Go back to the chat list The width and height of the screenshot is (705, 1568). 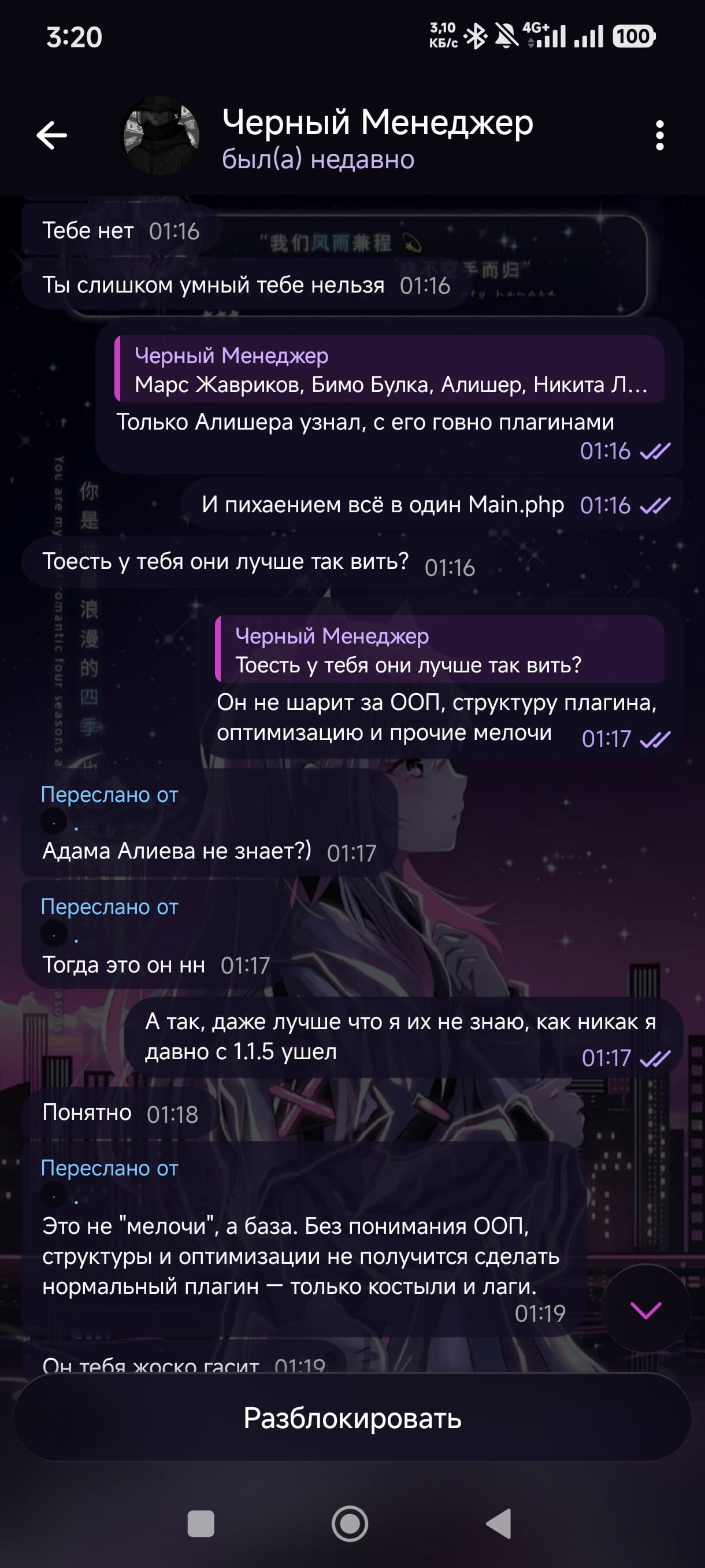point(51,135)
